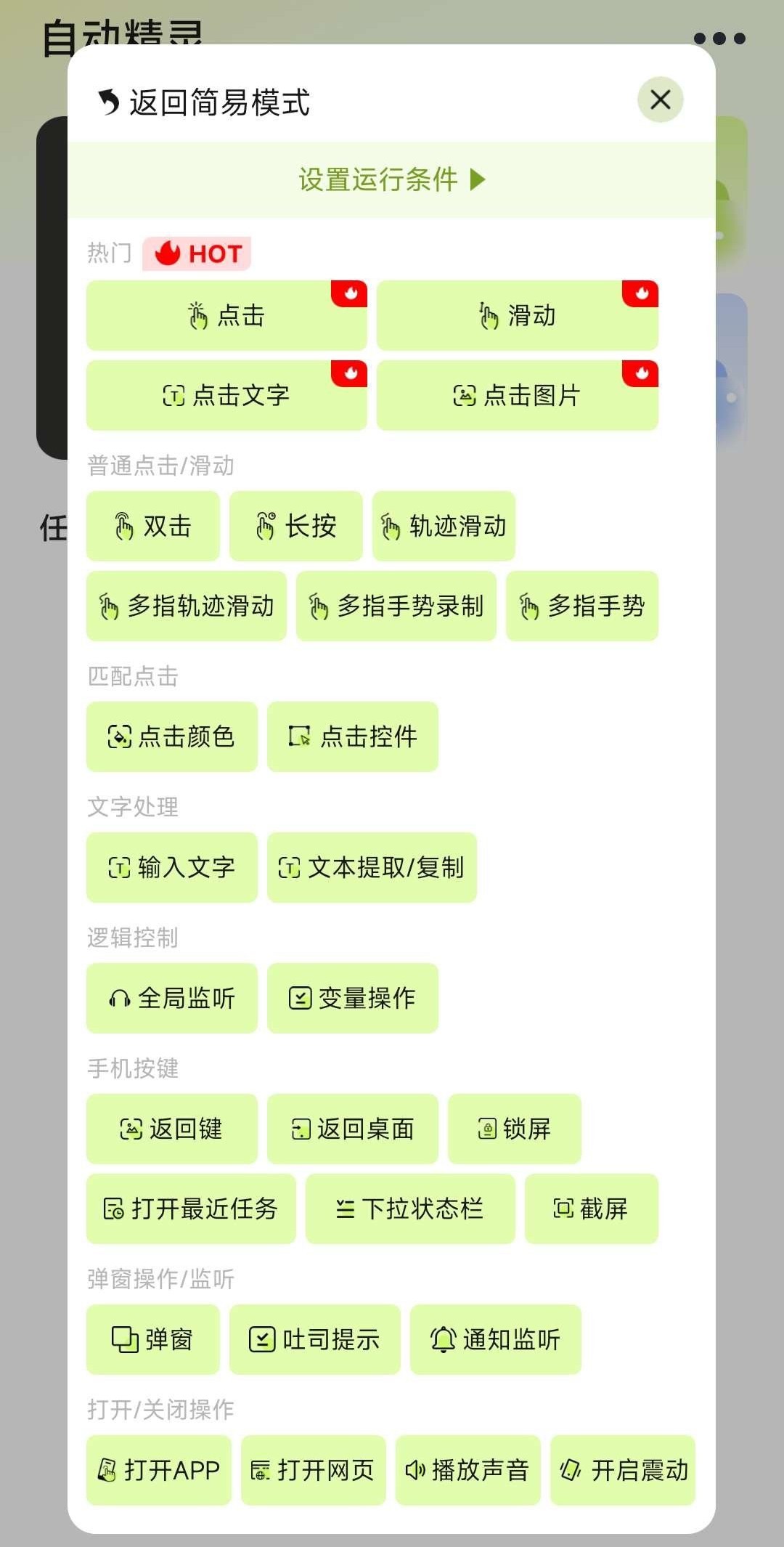
Task: Choose the 滑动 action
Action: point(517,316)
